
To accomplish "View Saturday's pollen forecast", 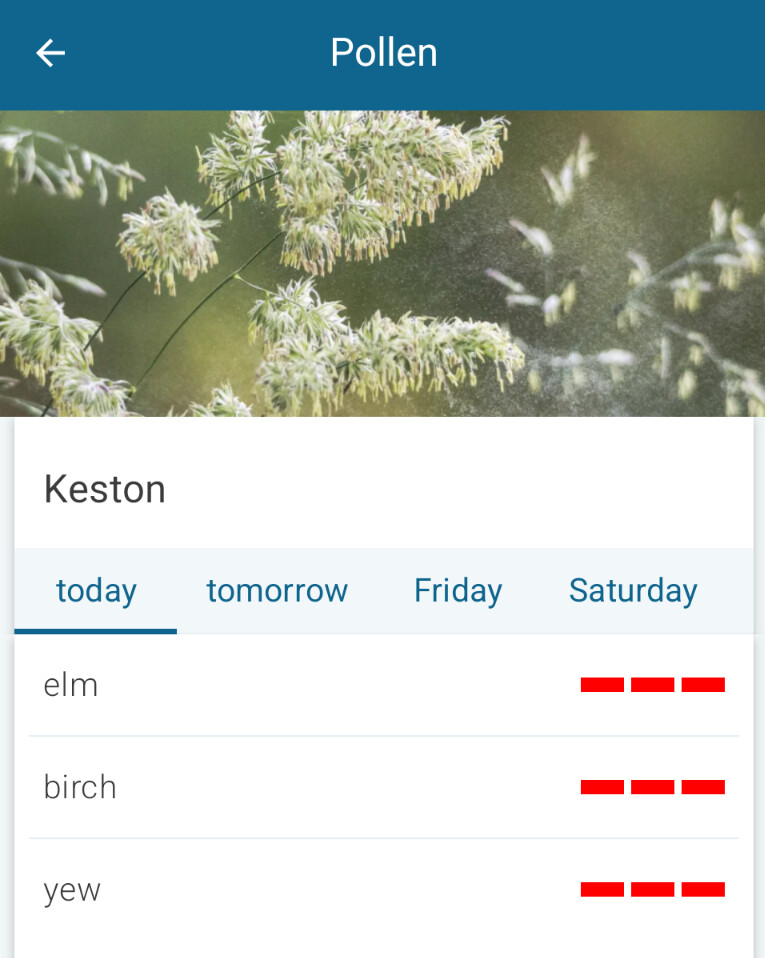I will tap(633, 591).
